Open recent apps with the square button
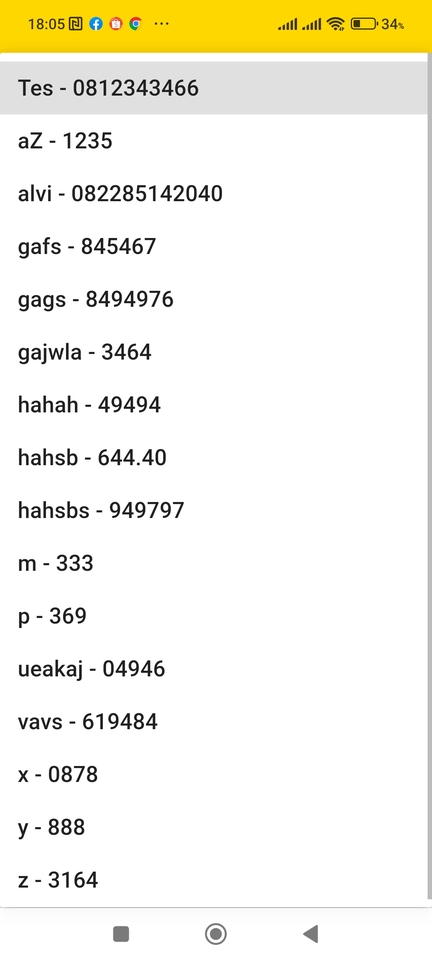 (x=121, y=934)
